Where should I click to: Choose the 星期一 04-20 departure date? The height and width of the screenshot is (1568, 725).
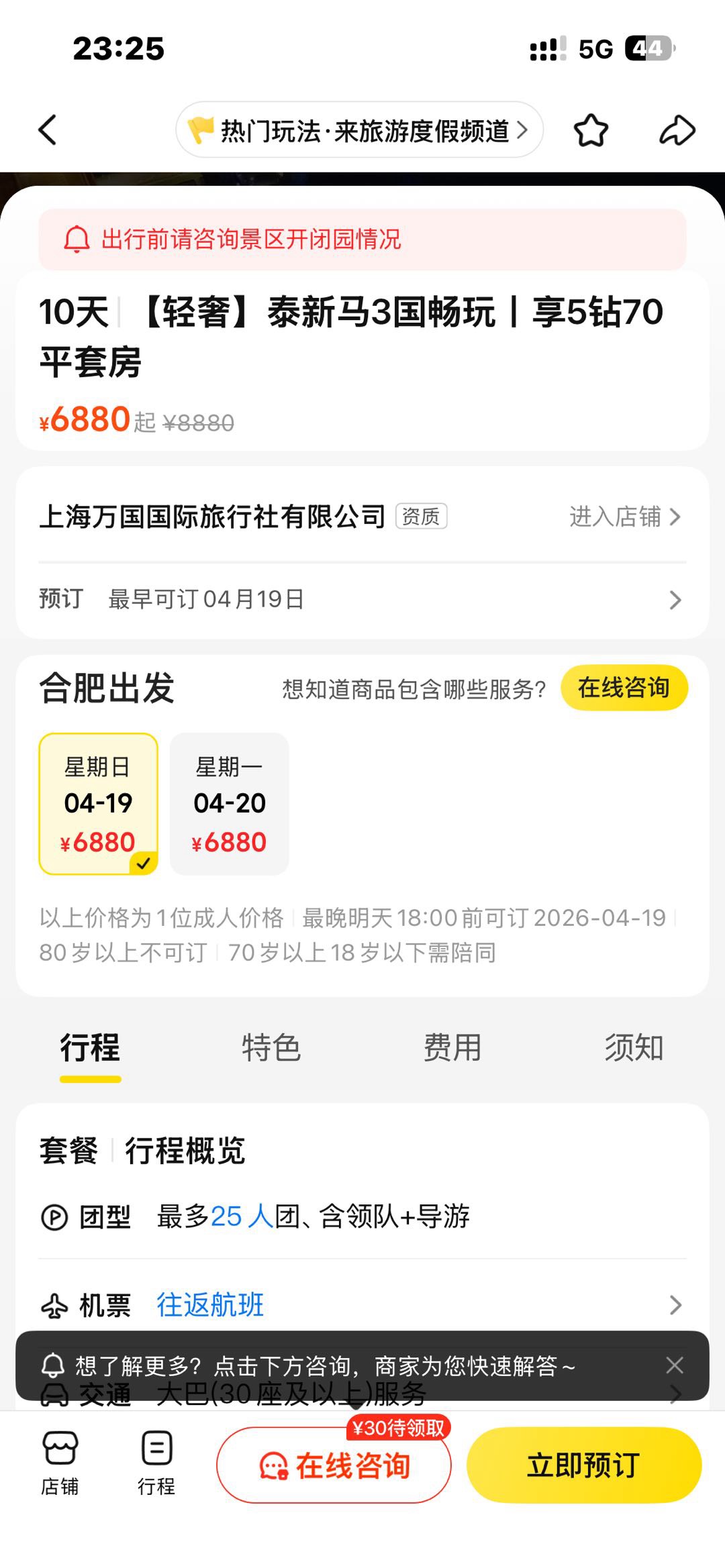pos(229,804)
